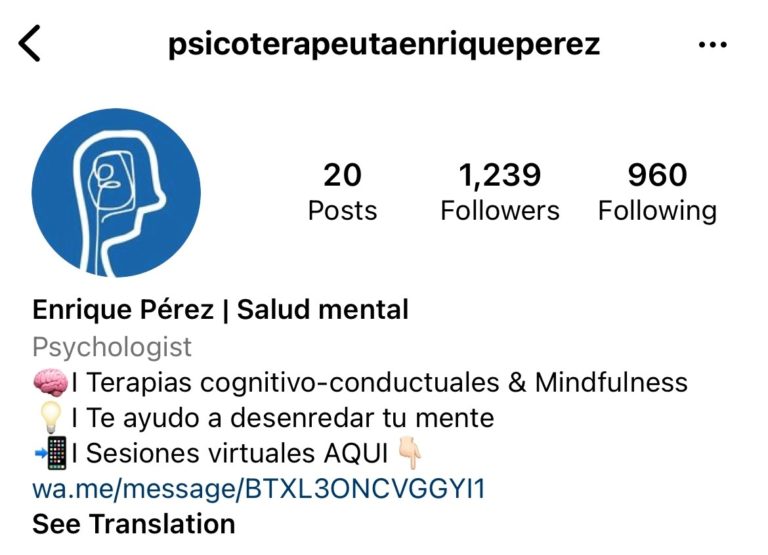Open the profile picture of Enrique Pérez
Screen dimensions: 768x555
click(116, 194)
